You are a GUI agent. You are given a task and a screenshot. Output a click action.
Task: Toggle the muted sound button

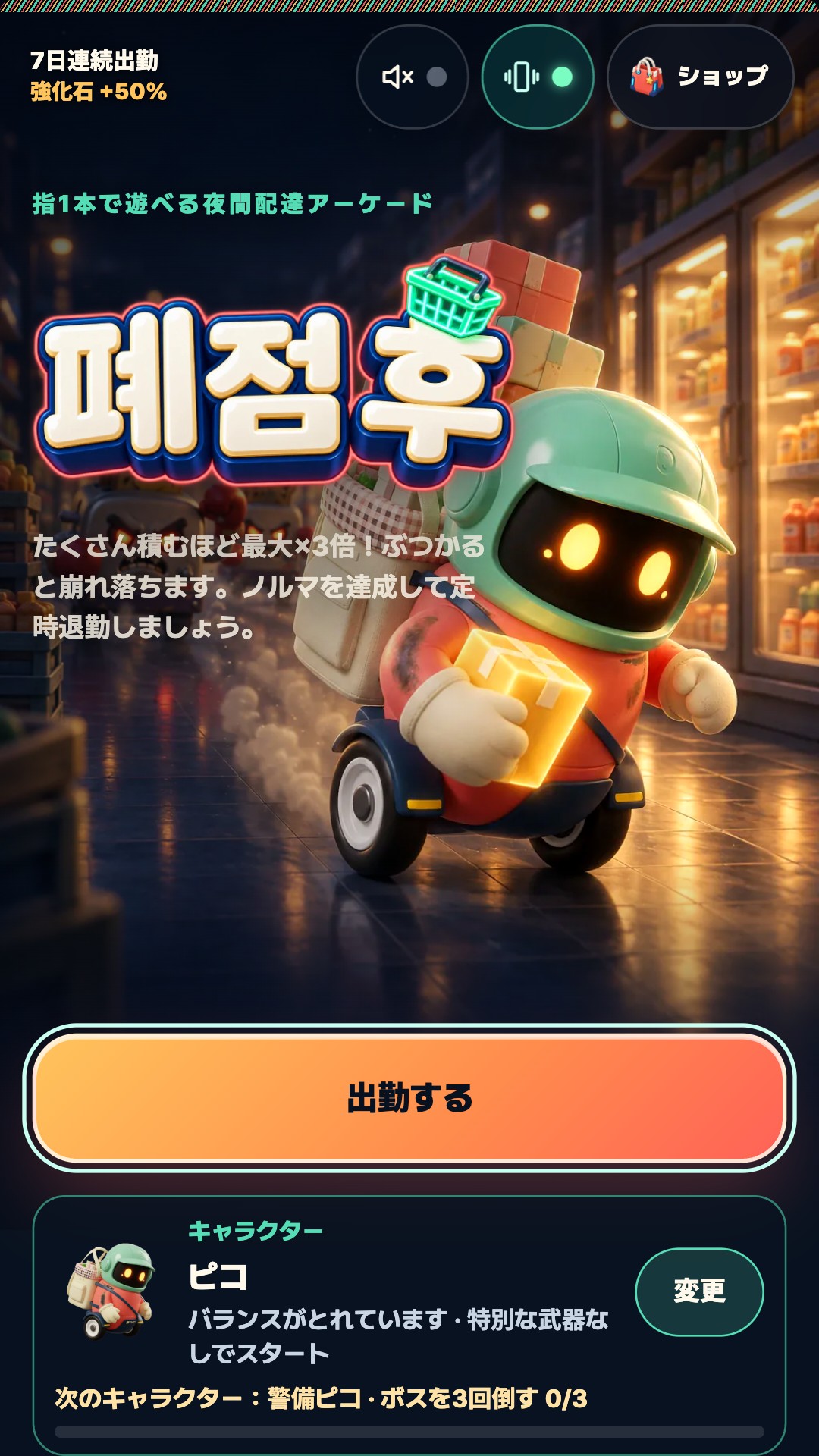[x=413, y=77]
